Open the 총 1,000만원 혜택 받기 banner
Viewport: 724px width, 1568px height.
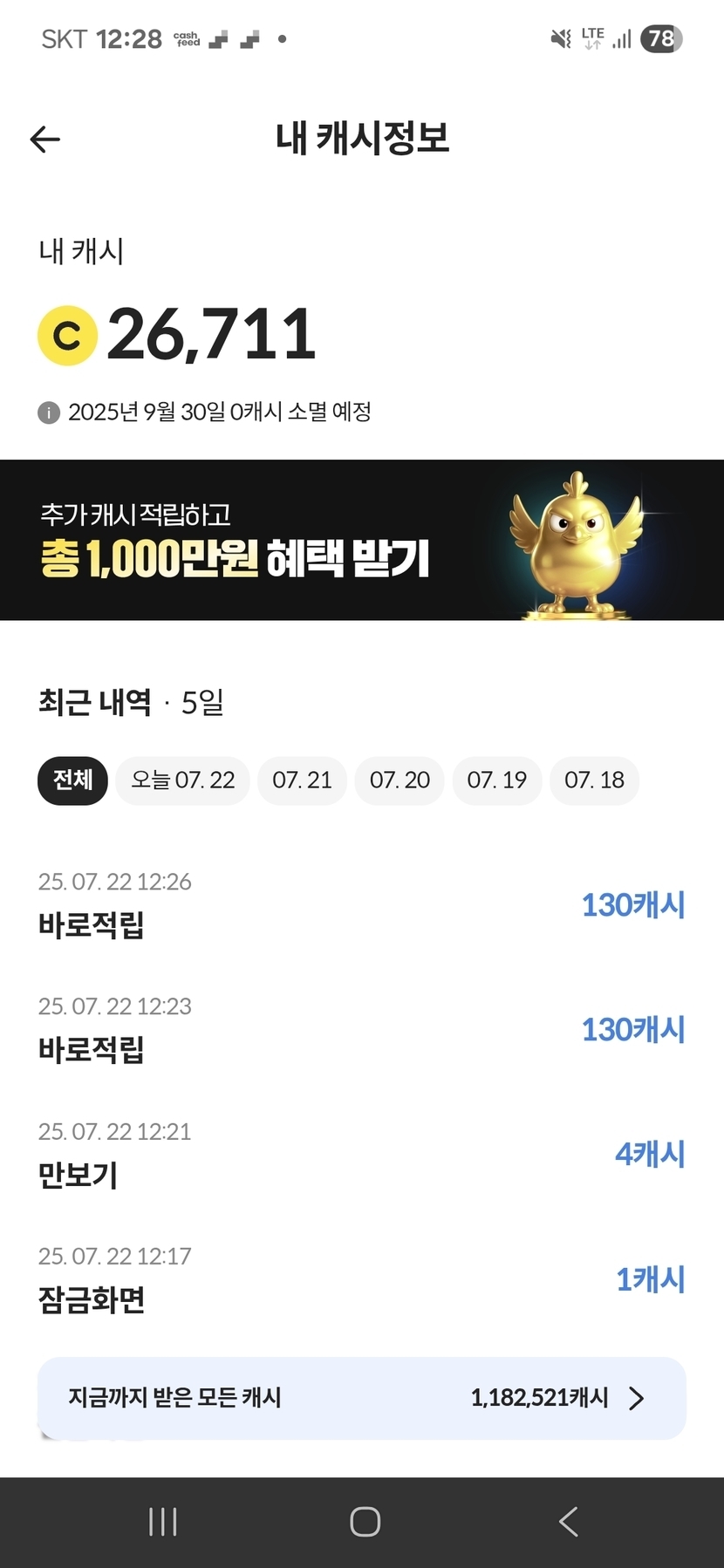(362, 540)
